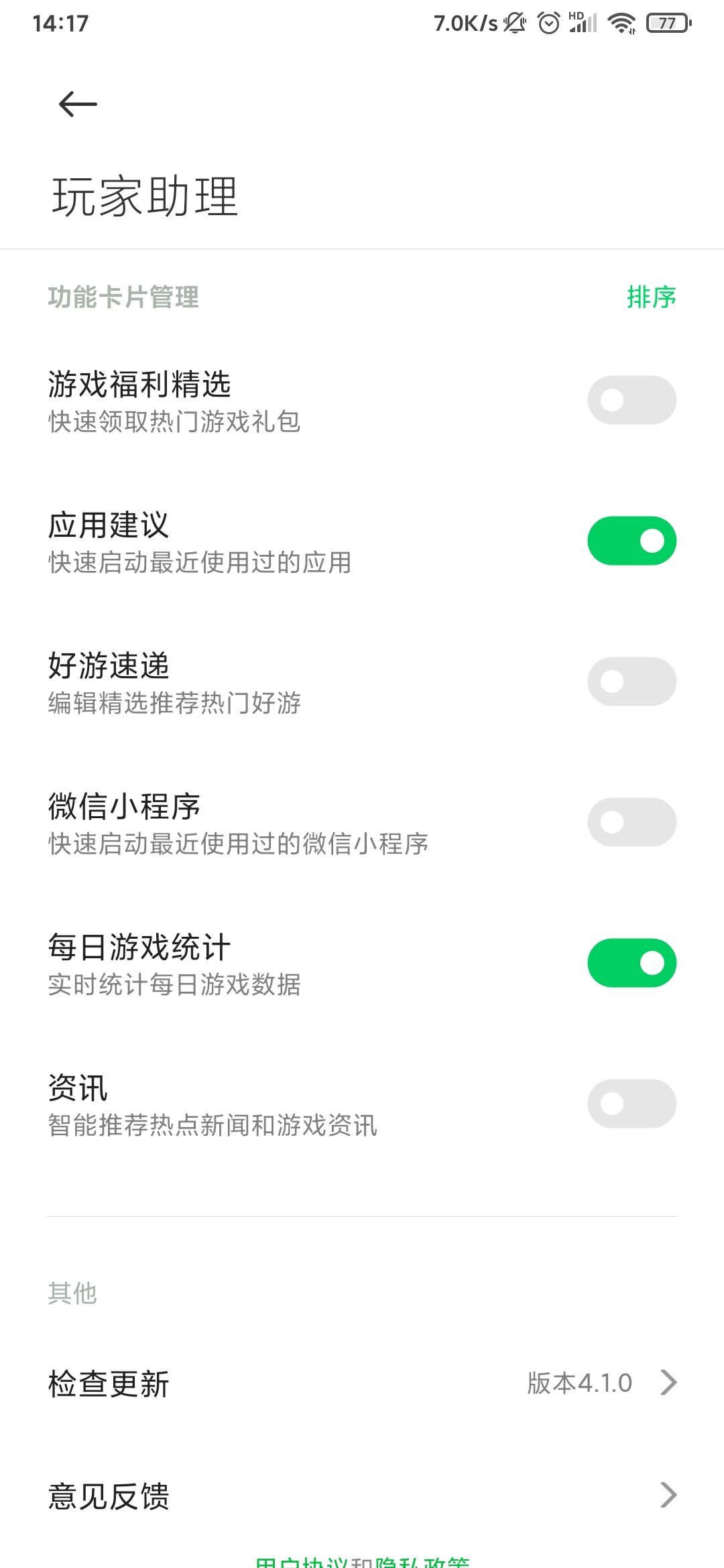This screenshot has width=724, height=1568.
Task: Enable the 游戏福利精选 switch
Action: point(631,400)
